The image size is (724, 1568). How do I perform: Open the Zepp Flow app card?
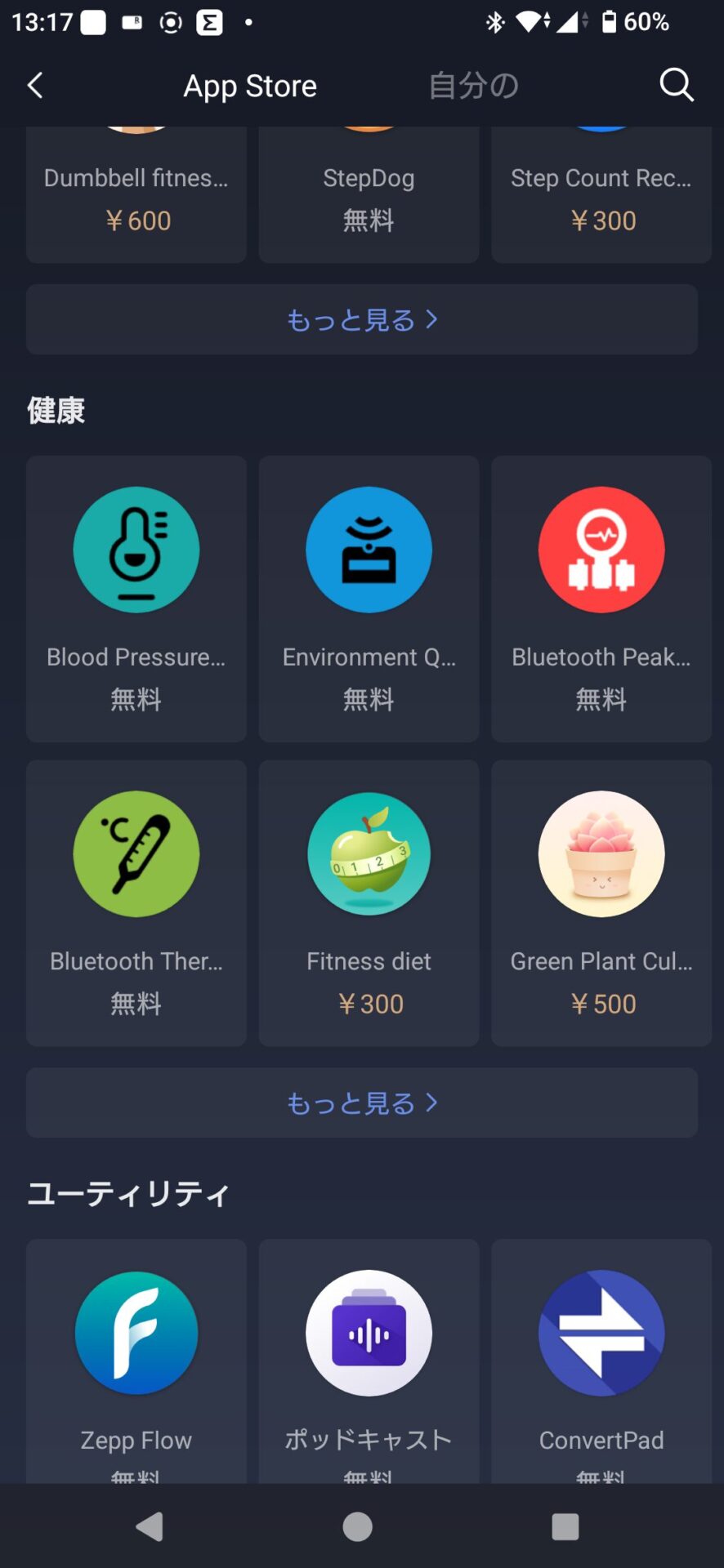[136, 1360]
